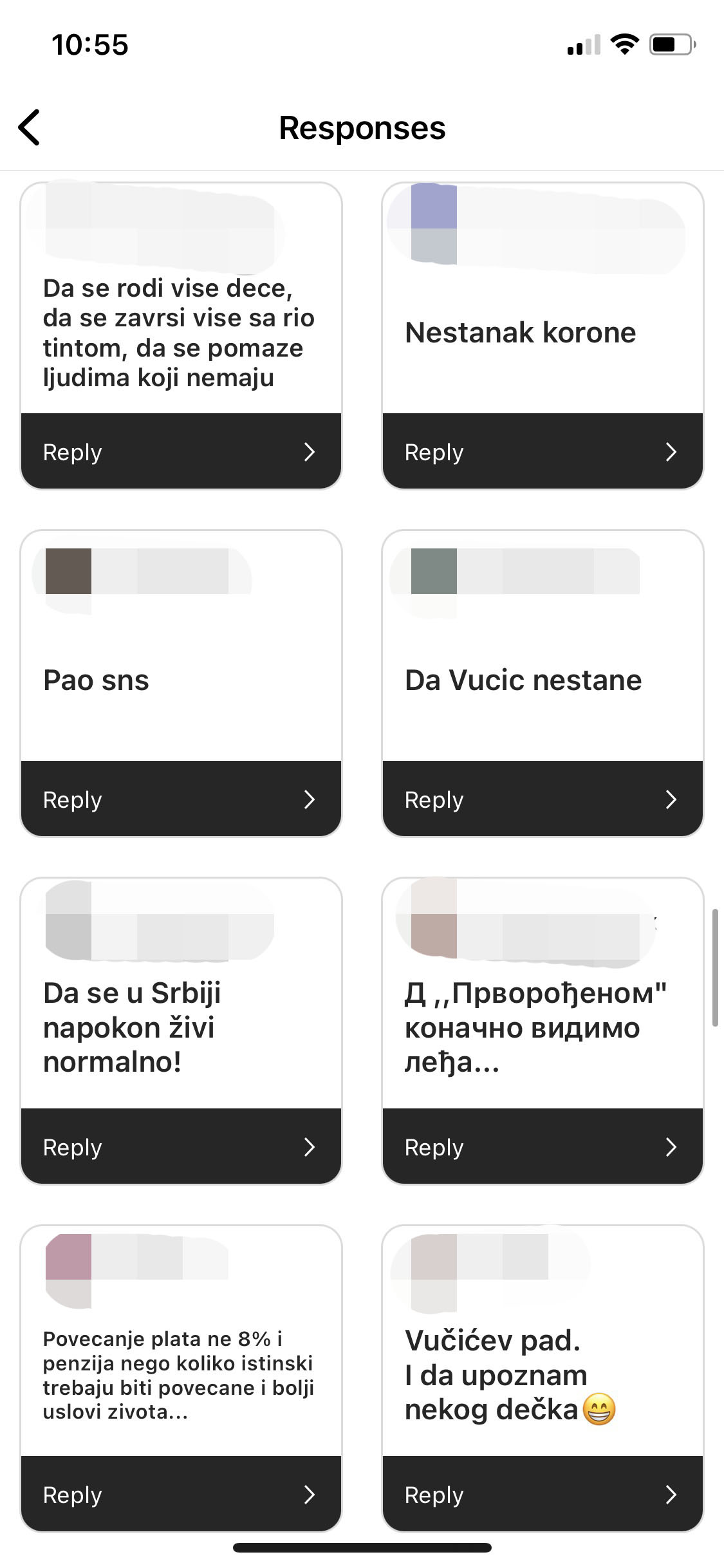Reply to the "Прворођеном" Cyrillic response
The width and height of the screenshot is (724, 1568).
click(x=542, y=1147)
